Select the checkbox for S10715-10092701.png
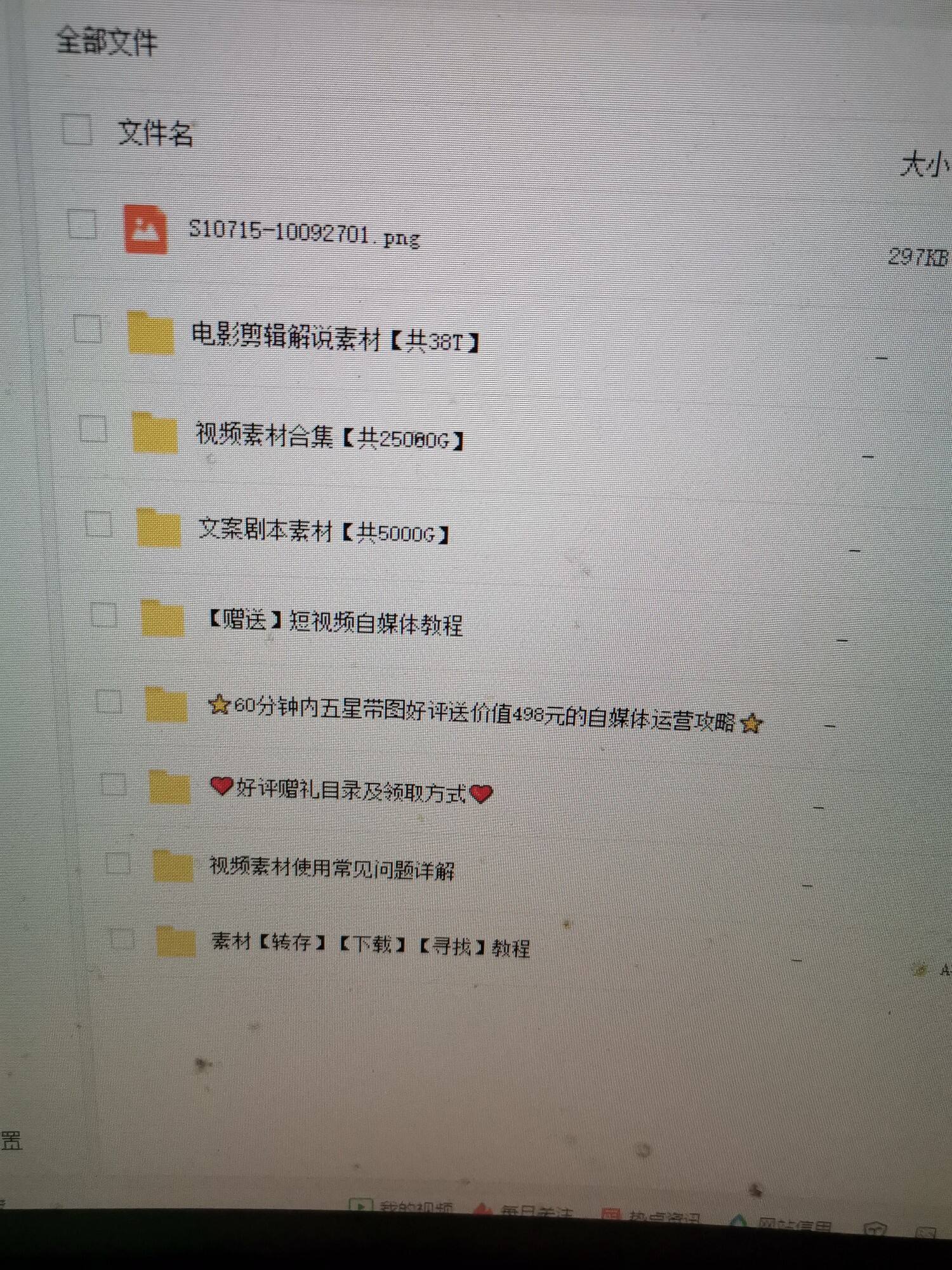Image resolution: width=952 pixels, height=1270 pixels. [82, 224]
